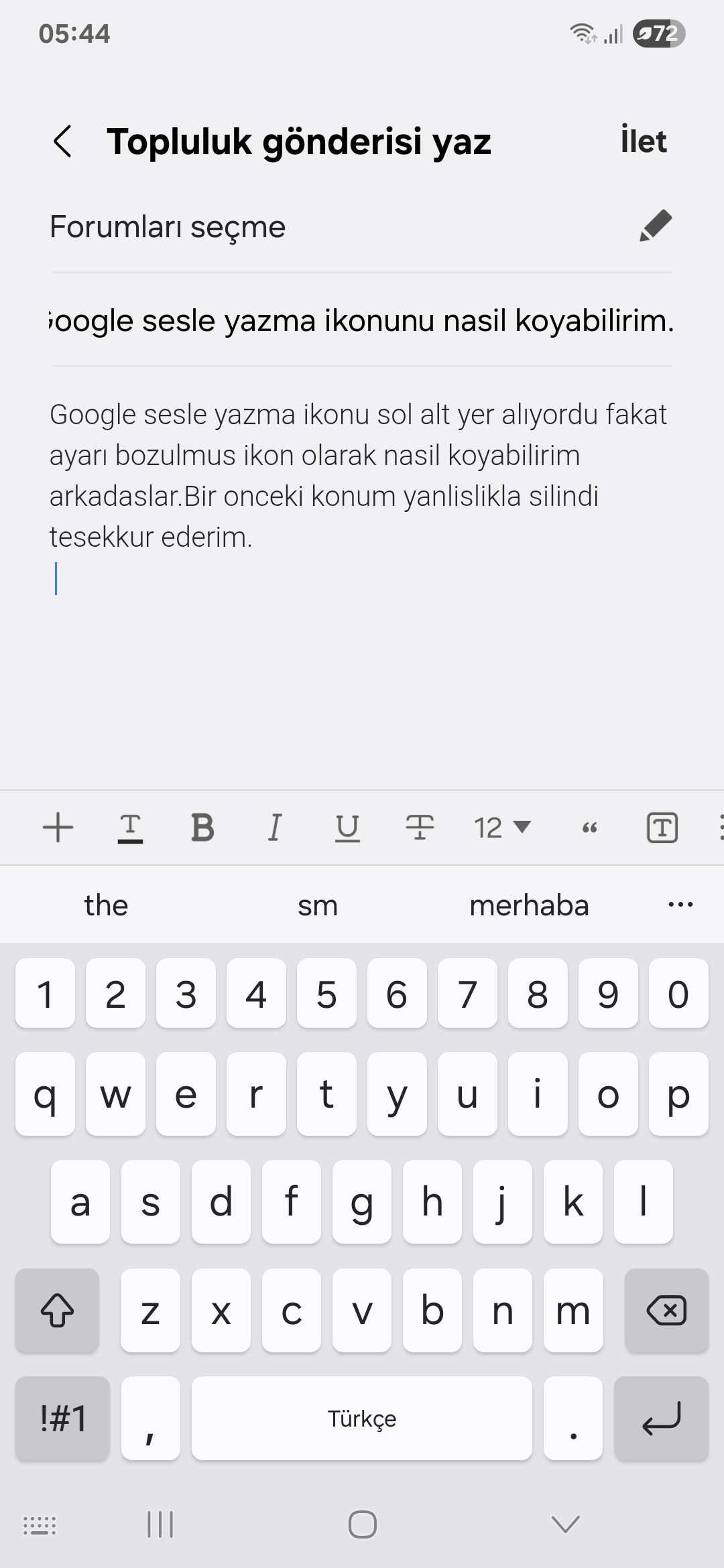Viewport: 724px width, 1568px height.
Task: Go back from Topluluk gönderisi yaz
Action: (x=62, y=141)
